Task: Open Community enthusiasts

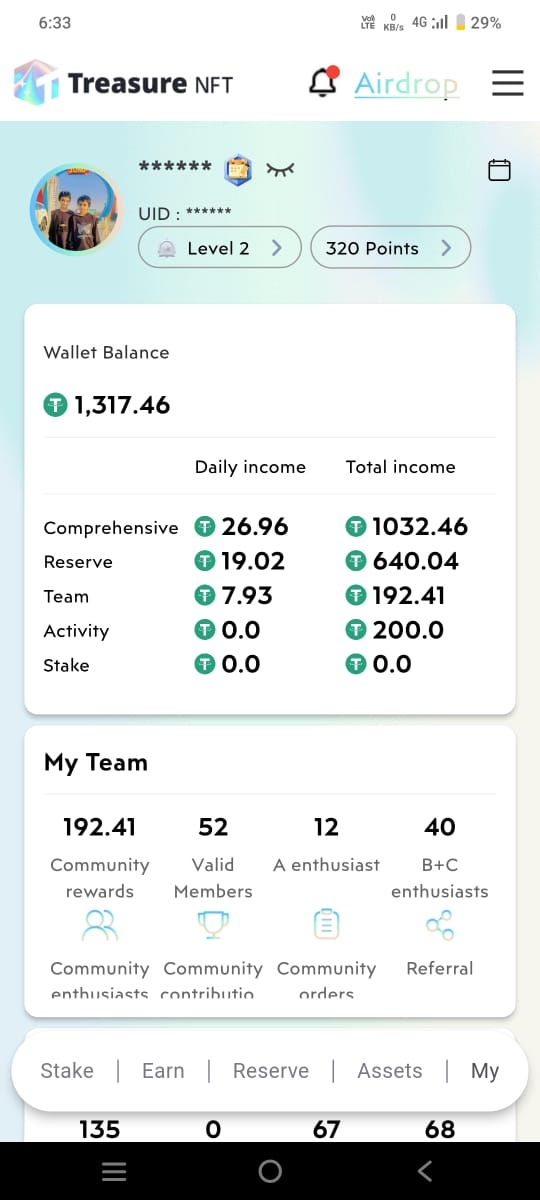Action: (99, 952)
